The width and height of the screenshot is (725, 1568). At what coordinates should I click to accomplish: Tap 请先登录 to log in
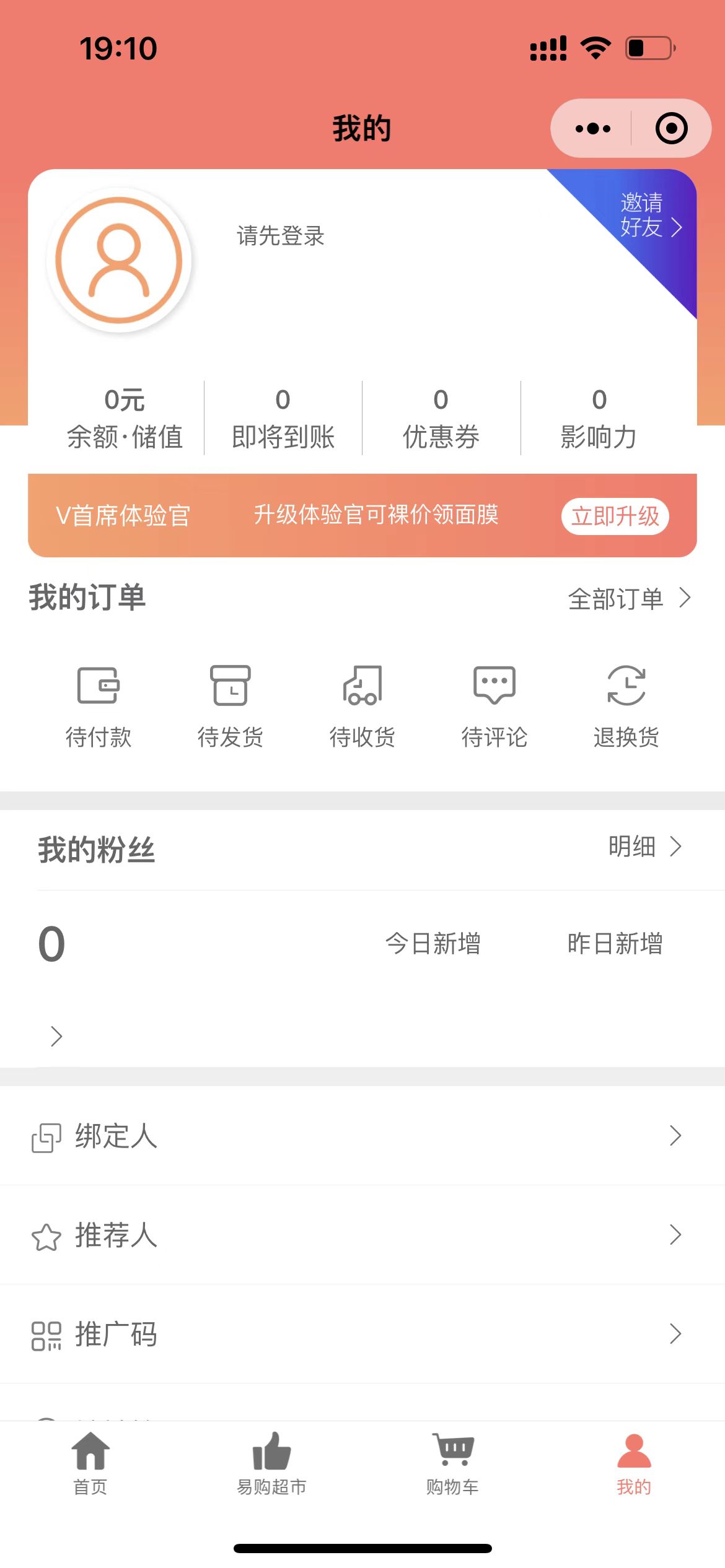pyautogui.click(x=281, y=236)
